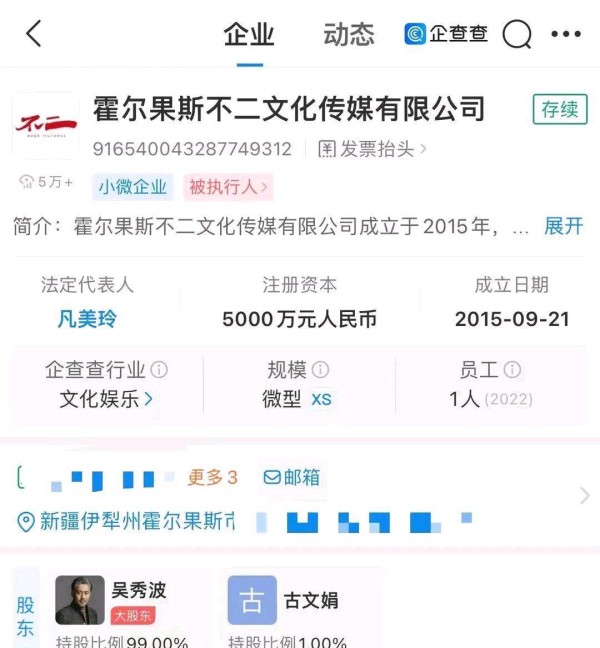The image size is (600, 648).
Task: View legal representative 凡美玲
Action: tap(87, 319)
